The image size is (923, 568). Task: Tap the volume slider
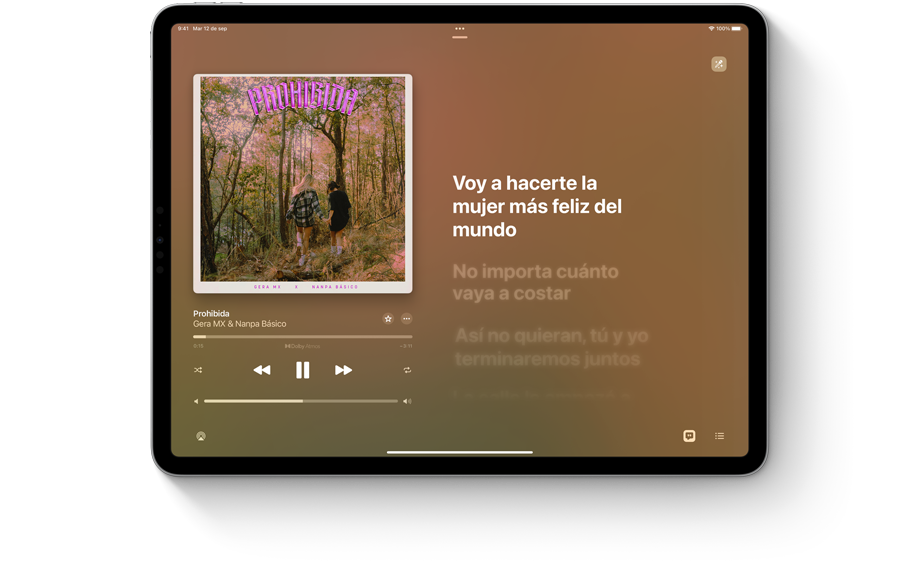300,401
